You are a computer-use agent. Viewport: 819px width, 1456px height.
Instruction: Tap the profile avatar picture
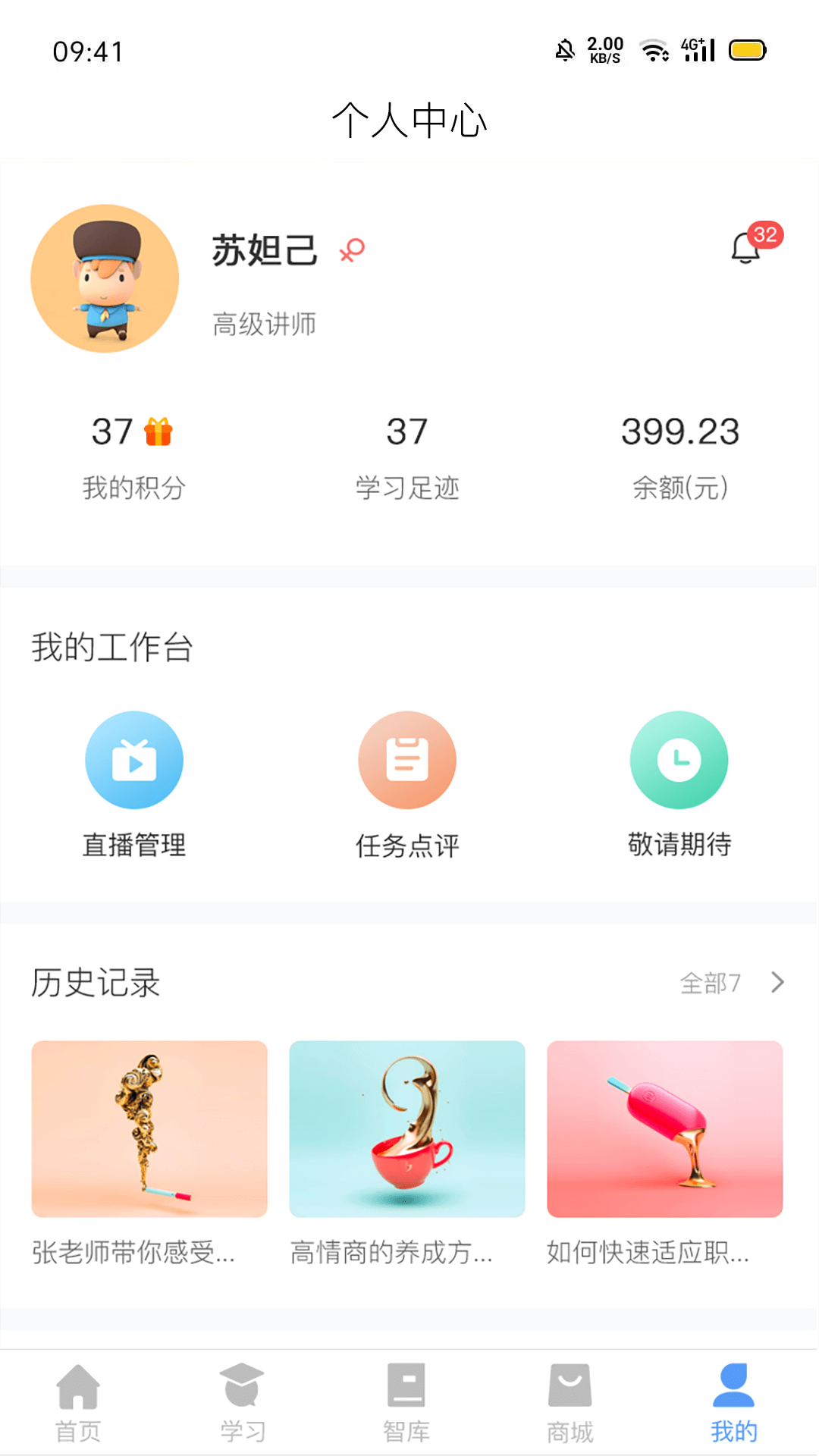coord(105,278)
